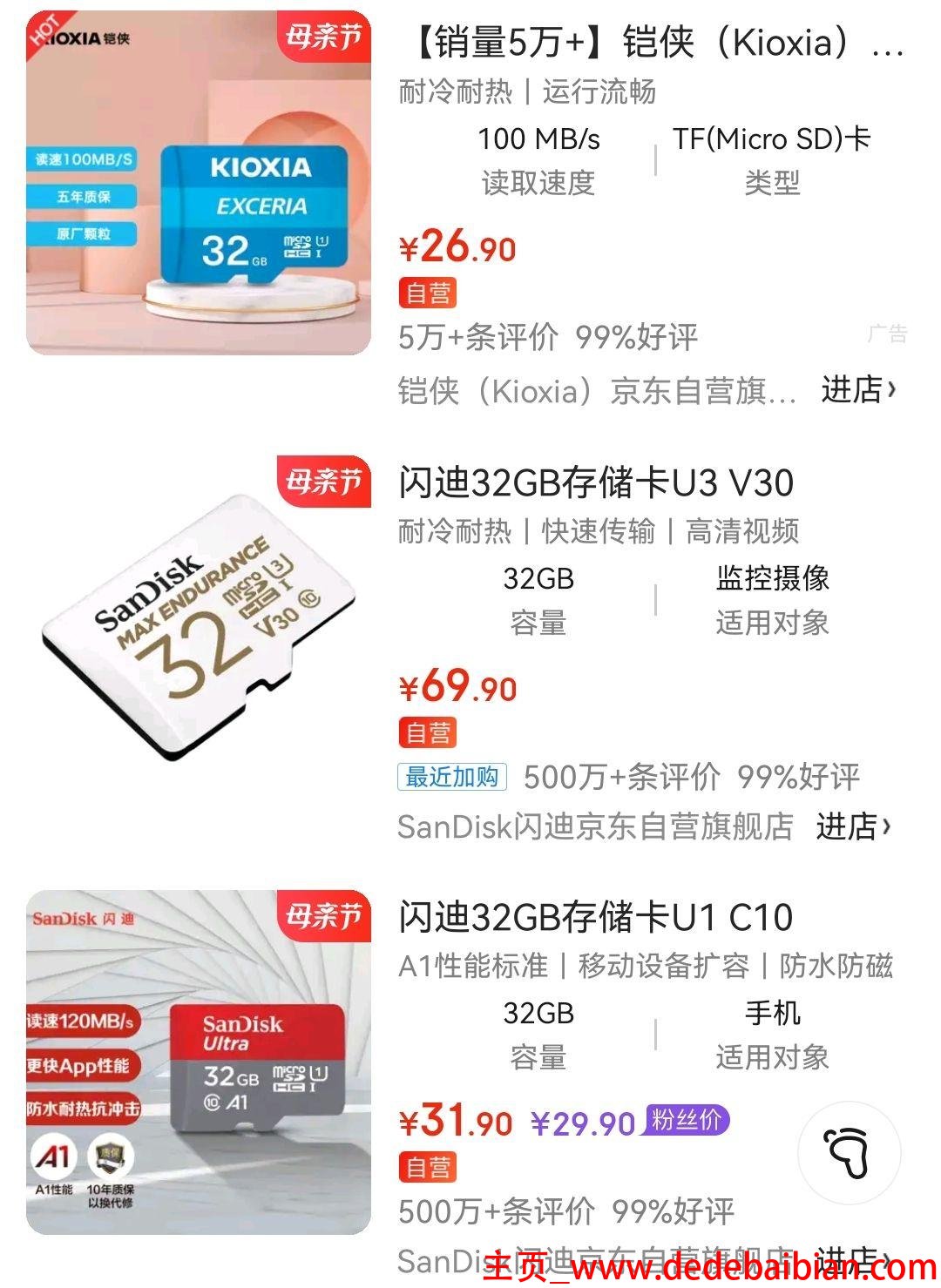Enter the 铠侠京东自营旗舰店 store
Image resolution: width=941 pixels, height=1288 pixels.
coord(857,390)
